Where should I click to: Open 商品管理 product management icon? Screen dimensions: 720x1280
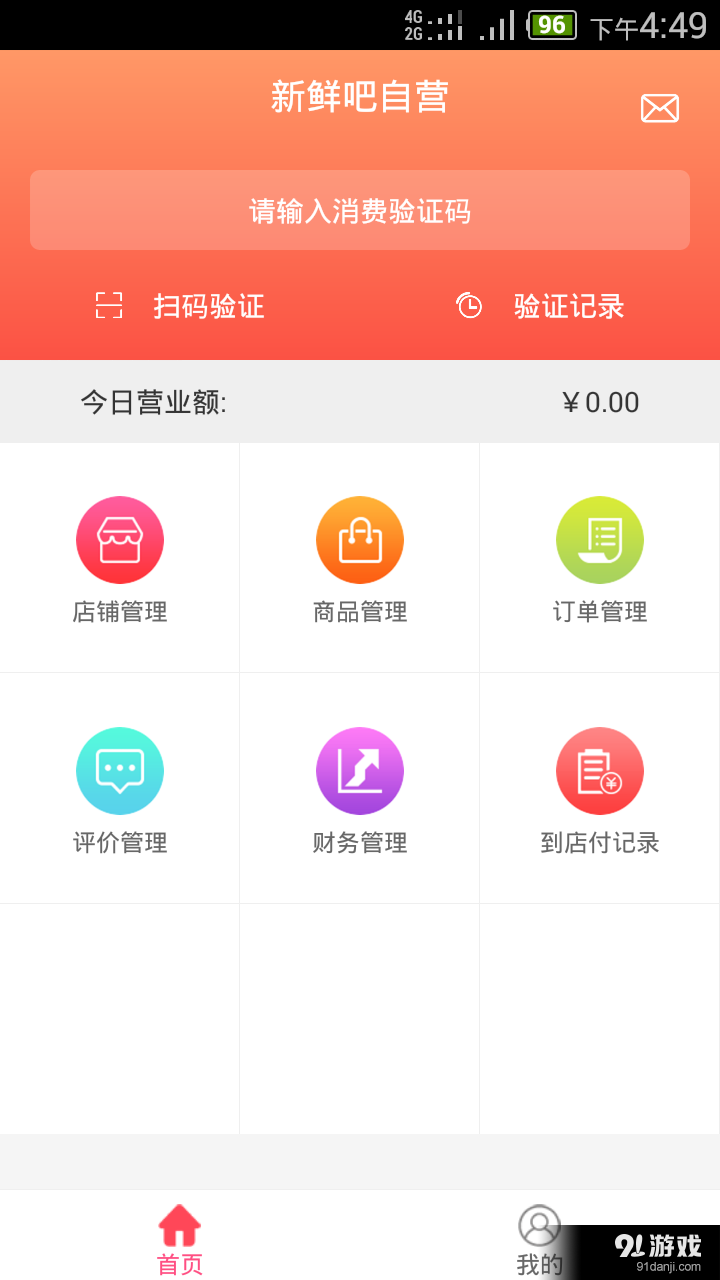(360, 539)
